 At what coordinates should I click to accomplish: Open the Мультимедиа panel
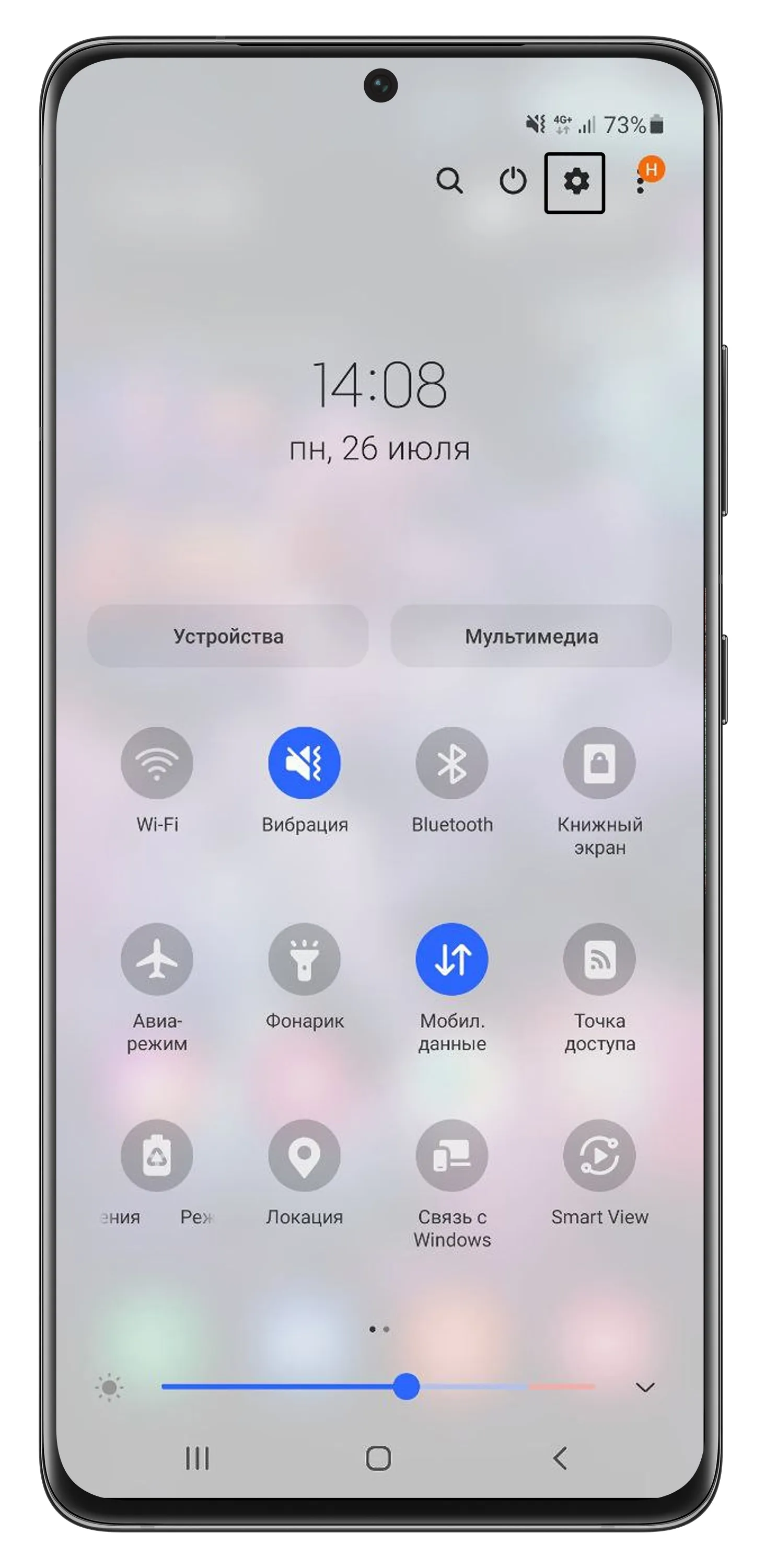(531, 636)
